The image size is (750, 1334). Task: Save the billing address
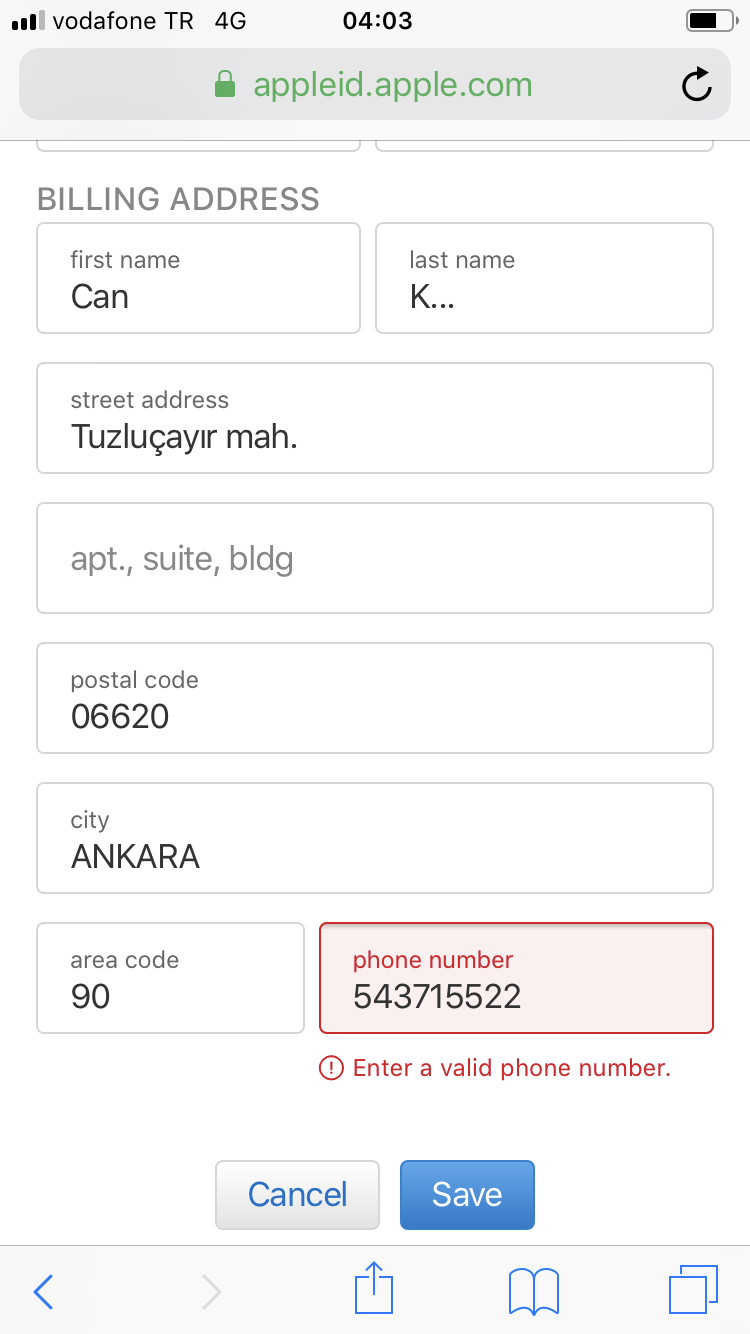467,1195
